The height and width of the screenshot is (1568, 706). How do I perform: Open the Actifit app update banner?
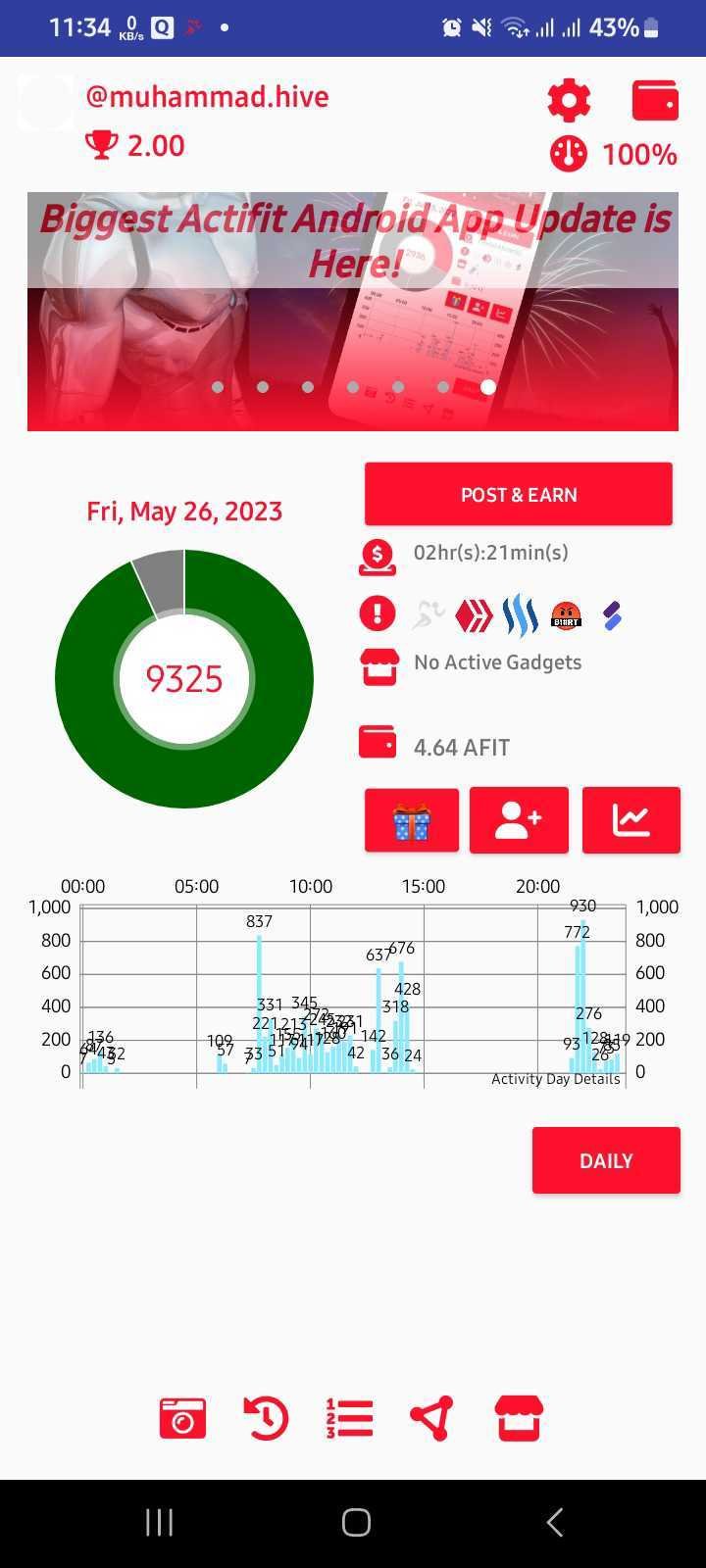353,312
